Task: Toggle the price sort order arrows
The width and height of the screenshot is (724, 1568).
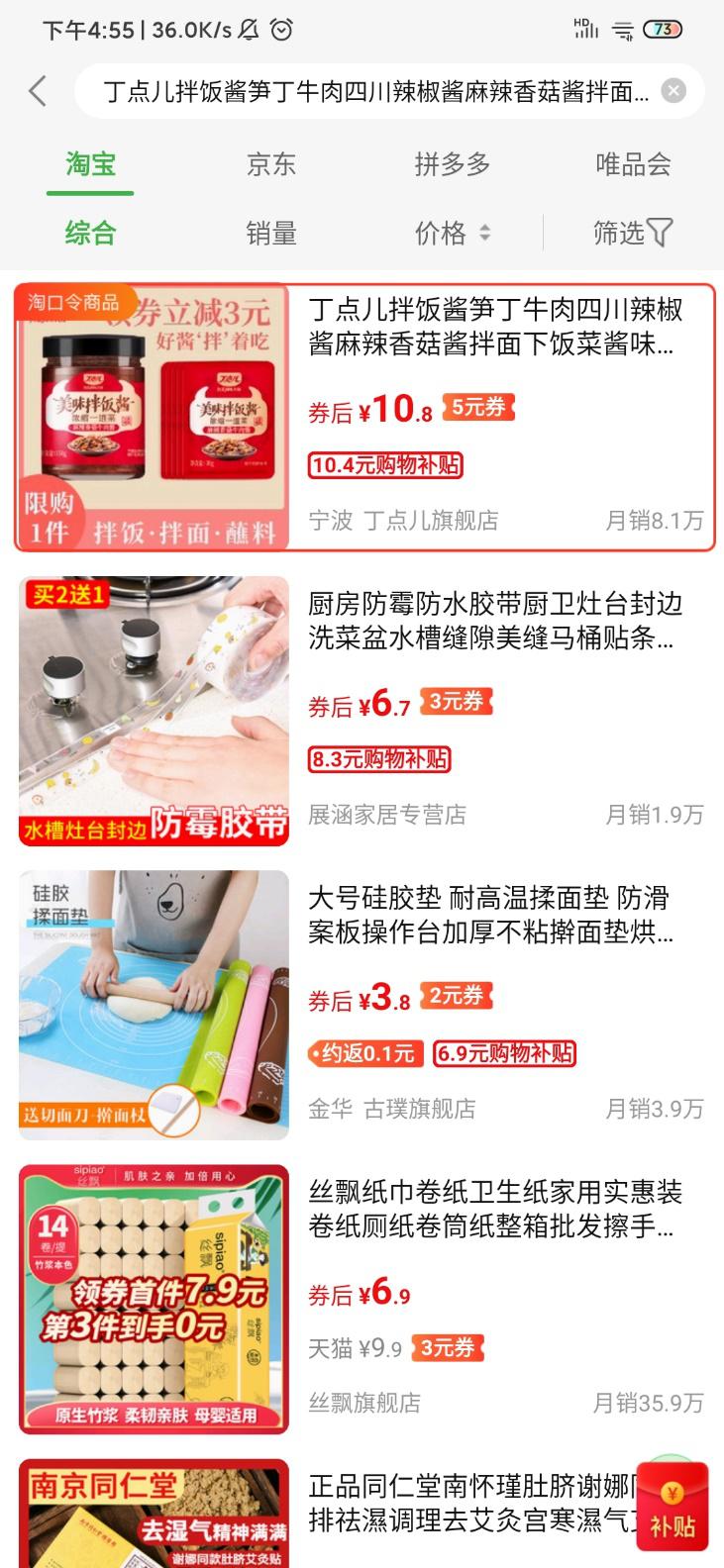Action: [x=484, y=234]
